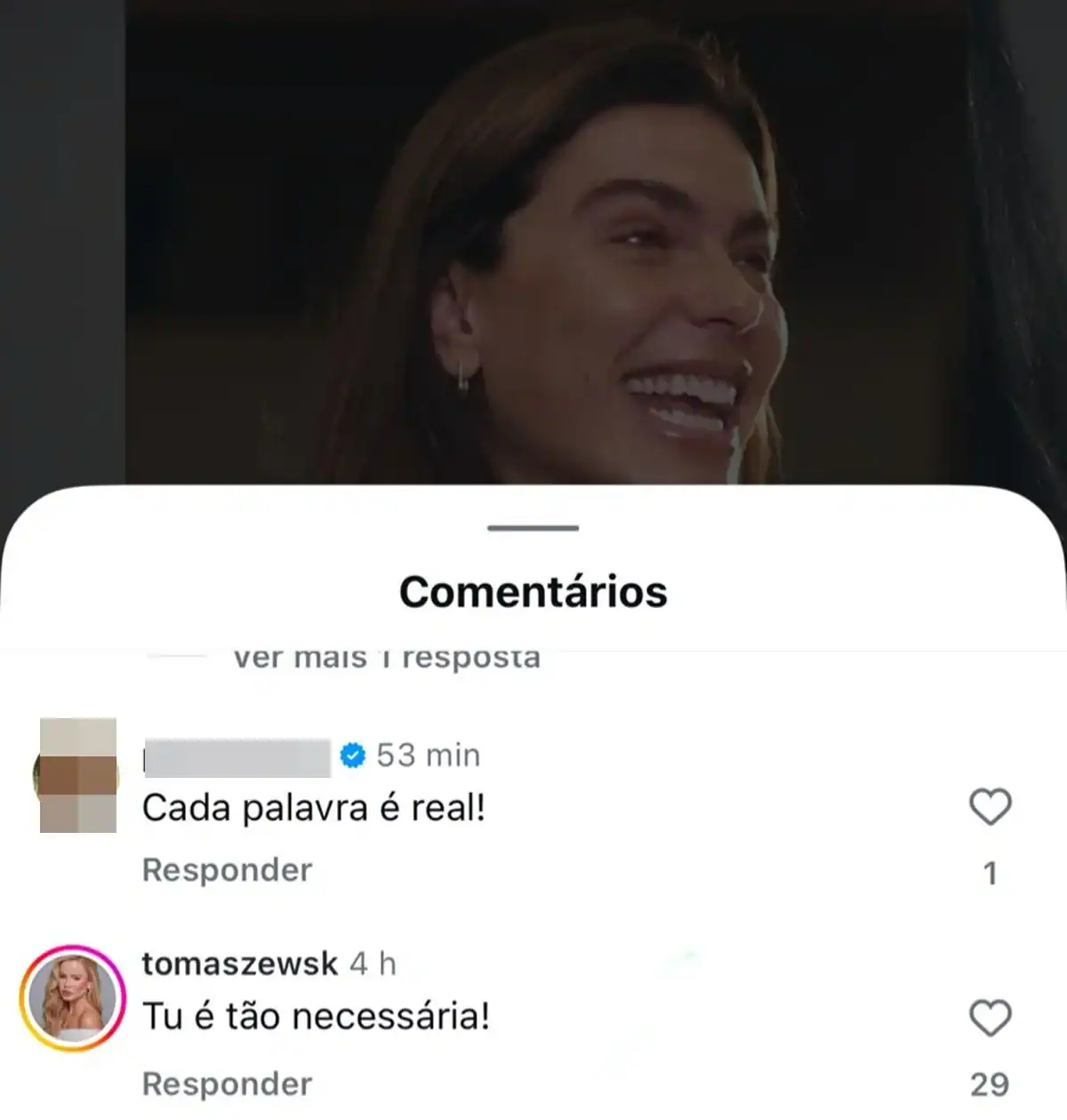This screenshot has height=1120, width=1067.
Task: Open the tomaszewsk username link
Action: click(240, 964)
